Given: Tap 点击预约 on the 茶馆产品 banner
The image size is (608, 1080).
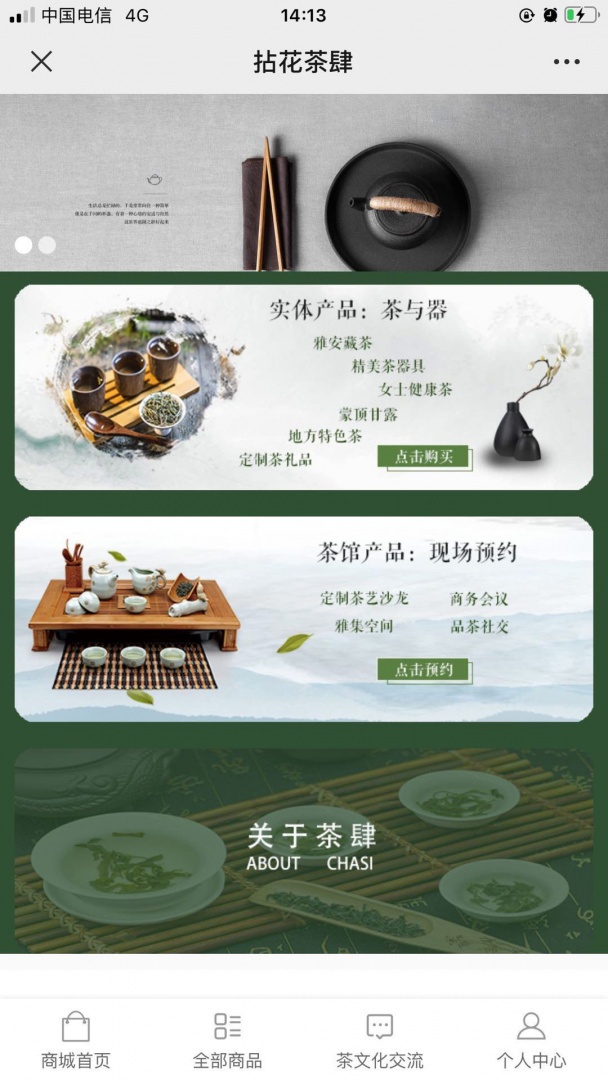Looking at the screenshot, I should [x=424, y=670].
